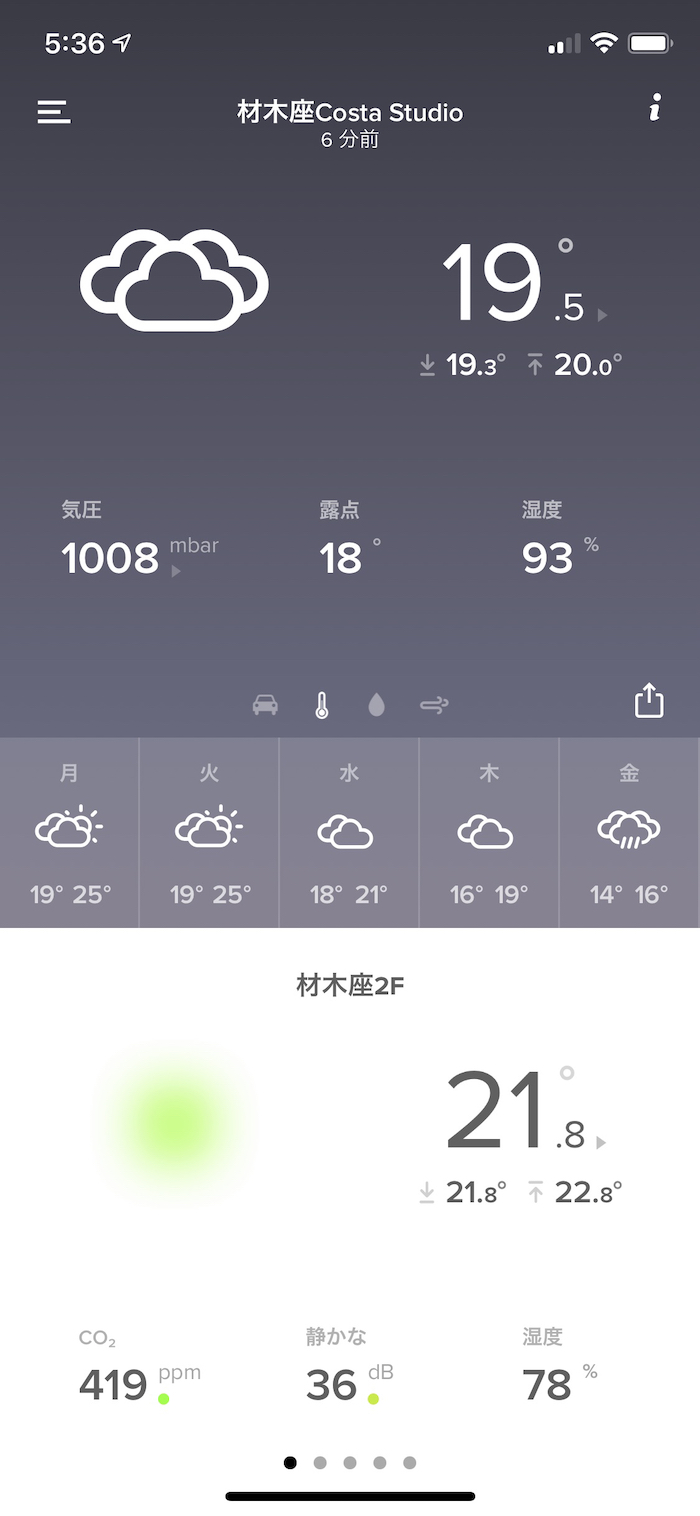Switch to the water drop view

click(376, 705)
